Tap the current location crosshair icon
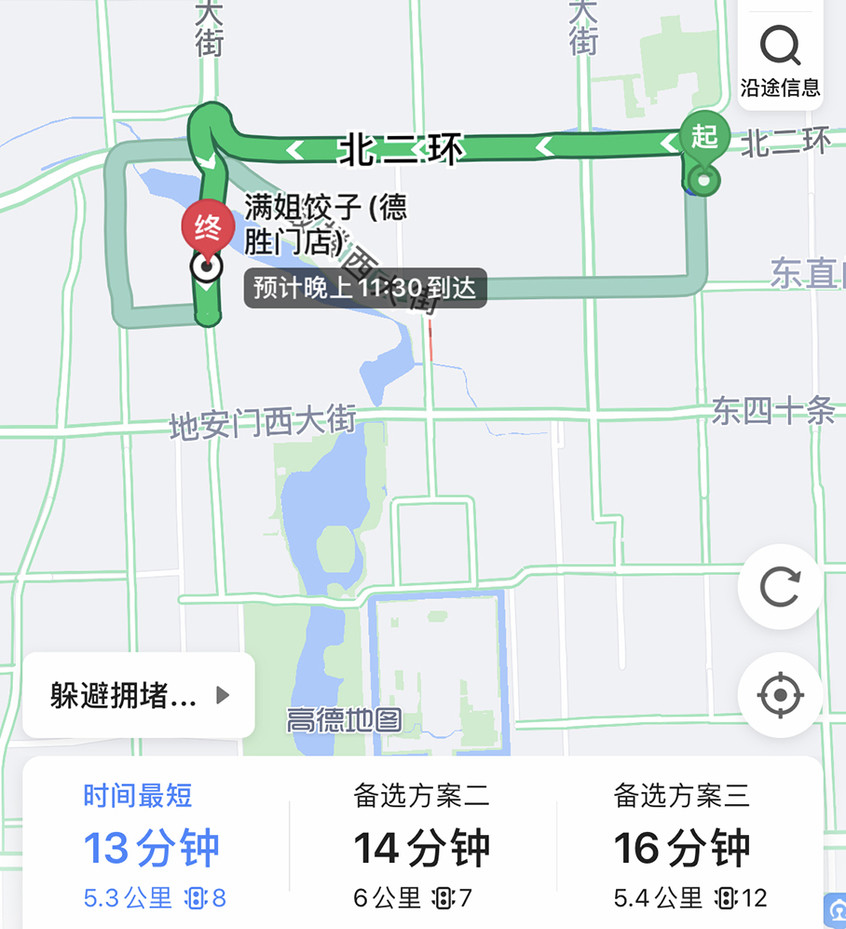 tap(779, 695)
